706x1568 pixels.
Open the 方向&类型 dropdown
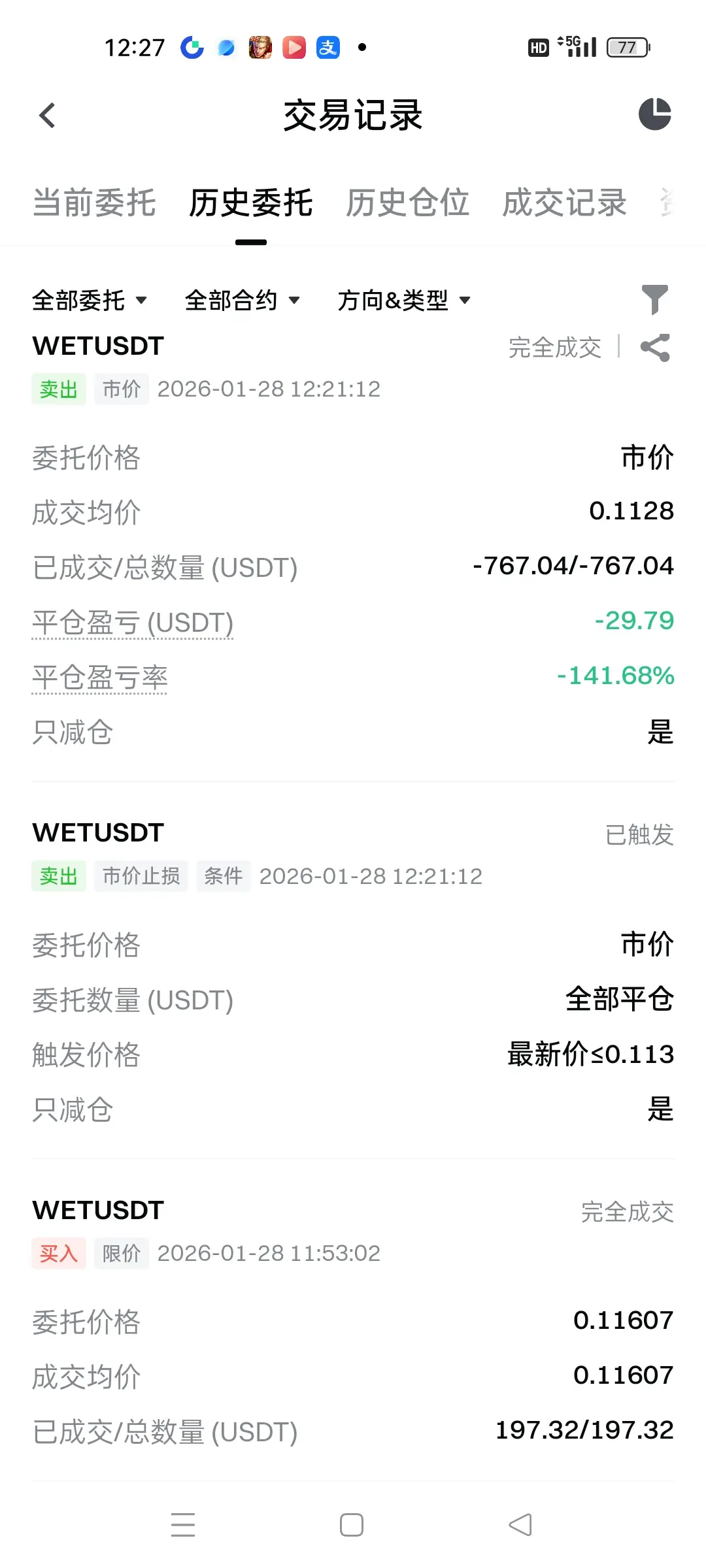404,301
